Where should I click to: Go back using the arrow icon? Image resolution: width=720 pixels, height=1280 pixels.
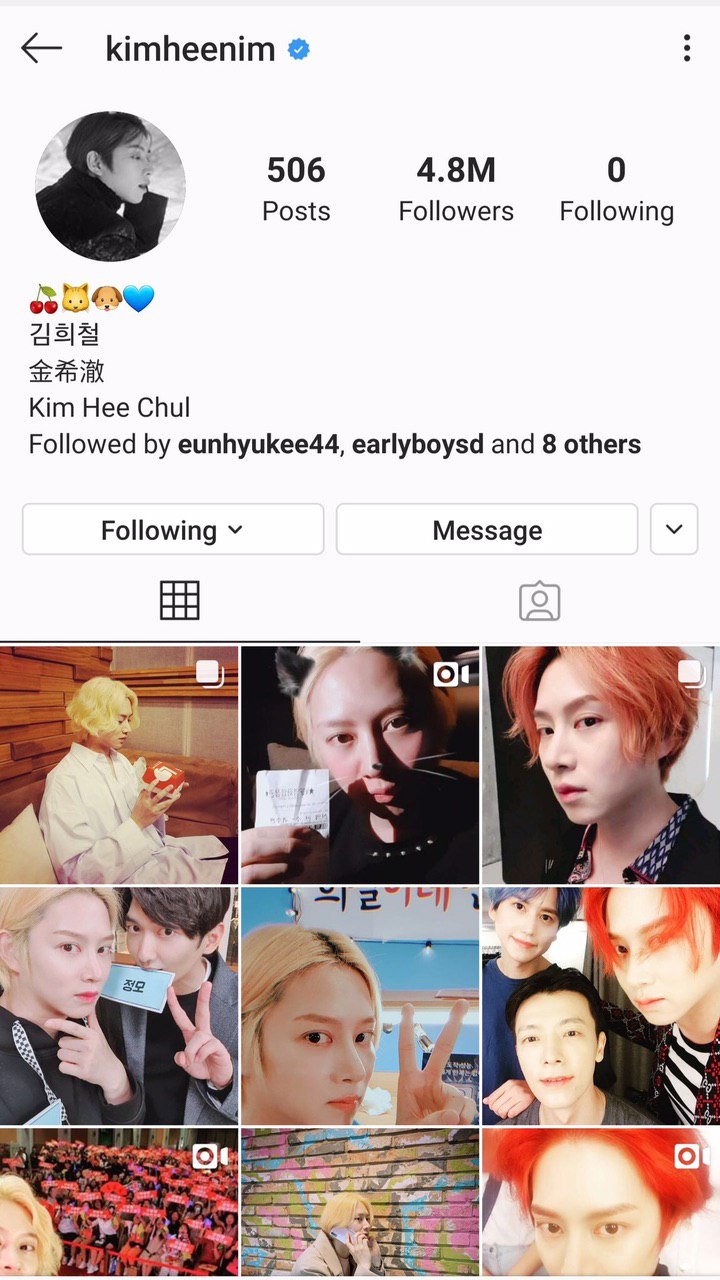click(42, 48)
